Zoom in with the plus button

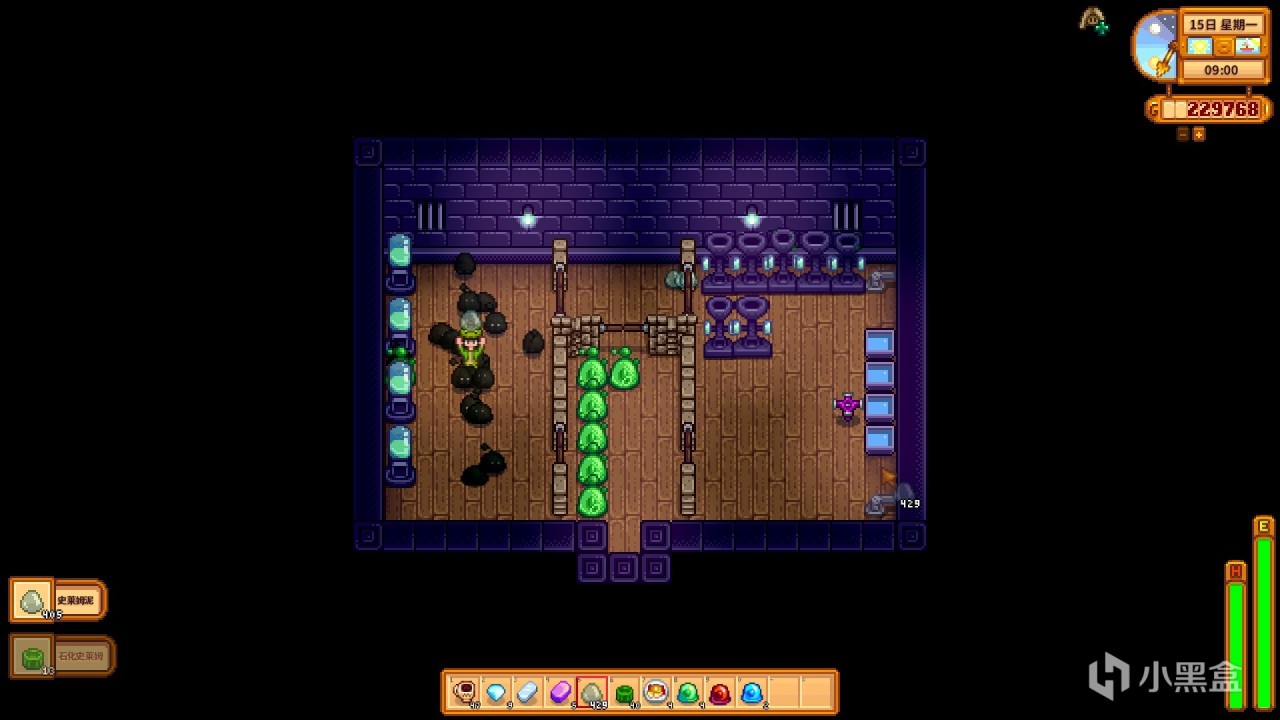(x=1199, y=134)
